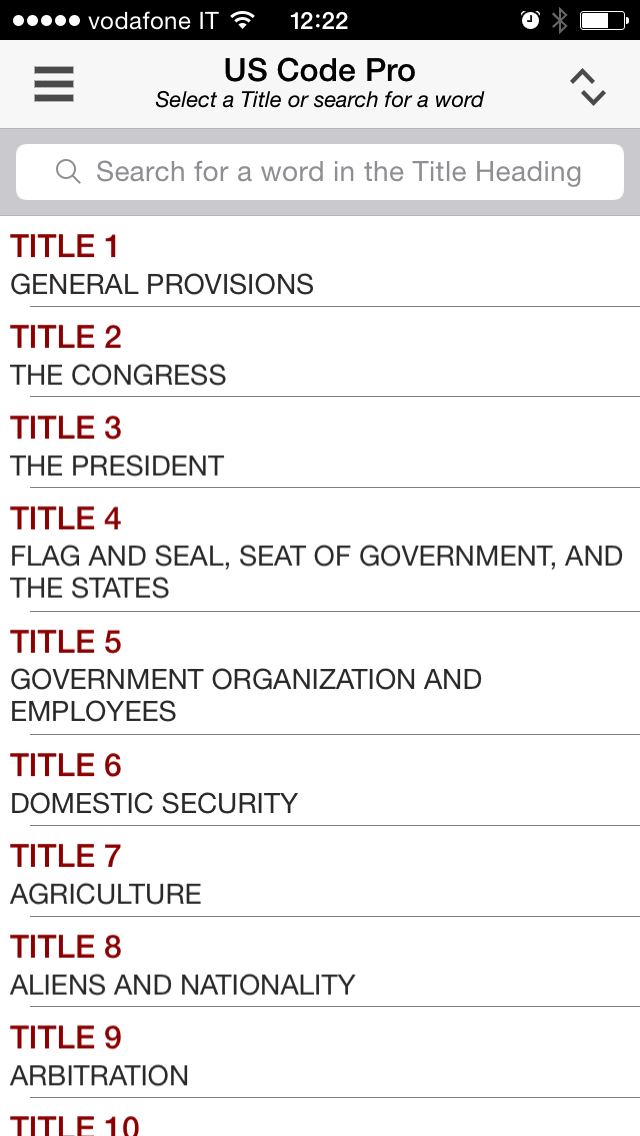Open the hamburger drawer menu
This screenshot has height=1136, width=640.
coord(54,84)
